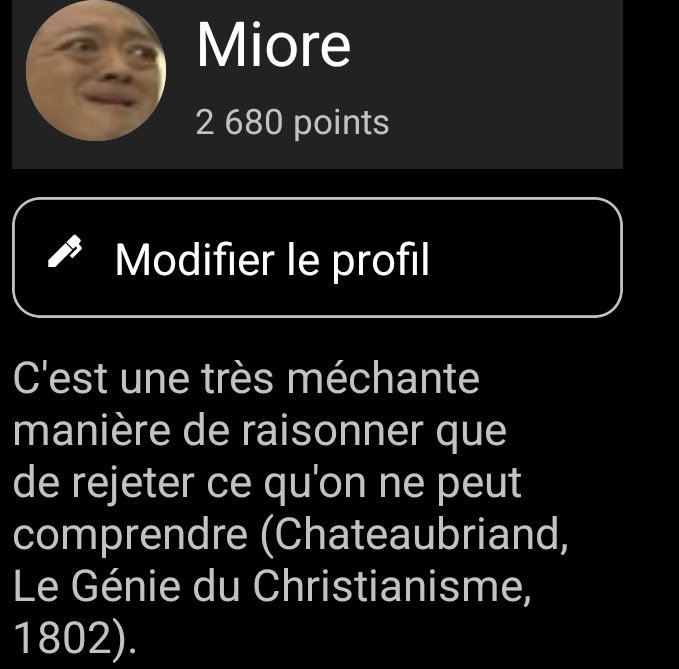Tap the Modifier le profil button
The height and width of the screenshot is (669, 679).
click(x=316, y=258)
